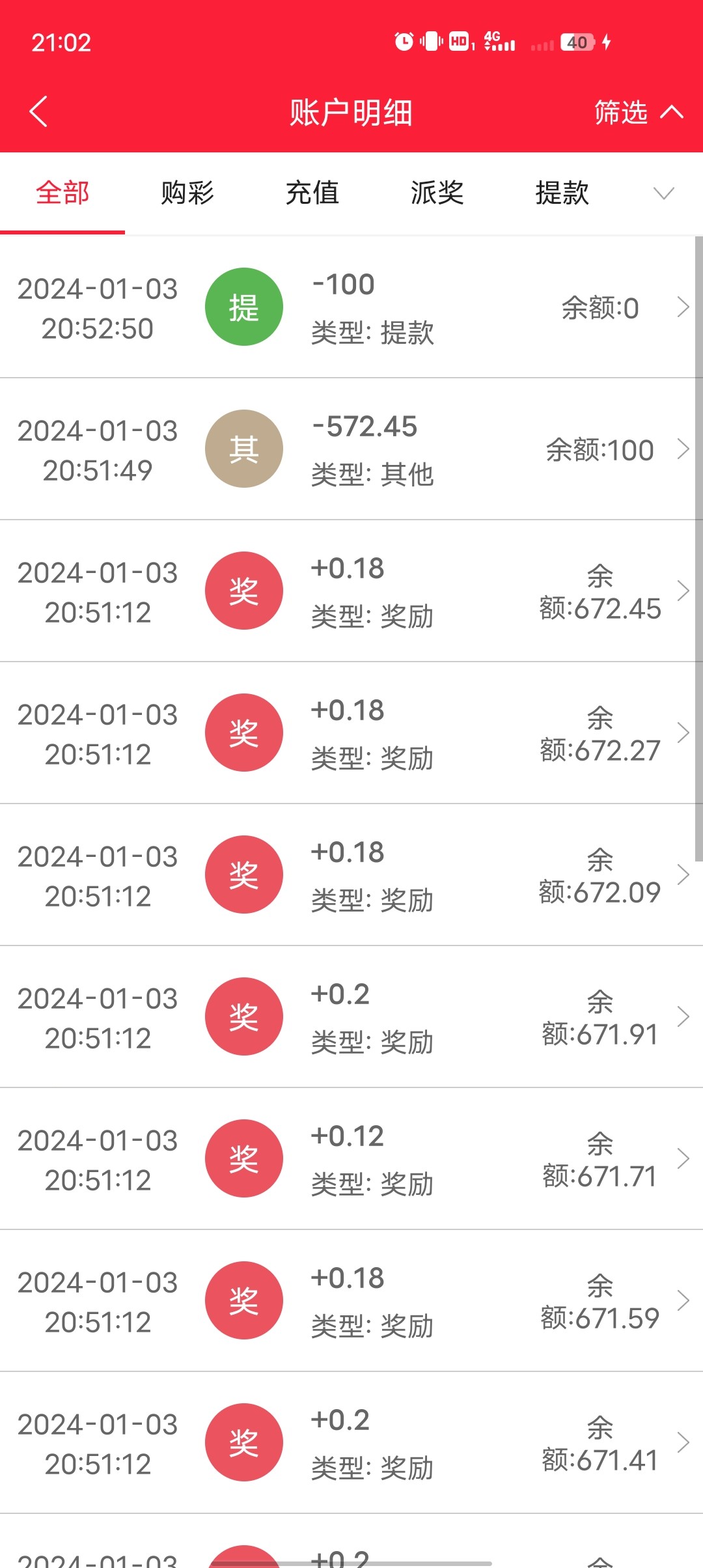Open the record showing balance 672.45
The height and width of the screenshot is (1568, 703).
(x=683, y=590)
